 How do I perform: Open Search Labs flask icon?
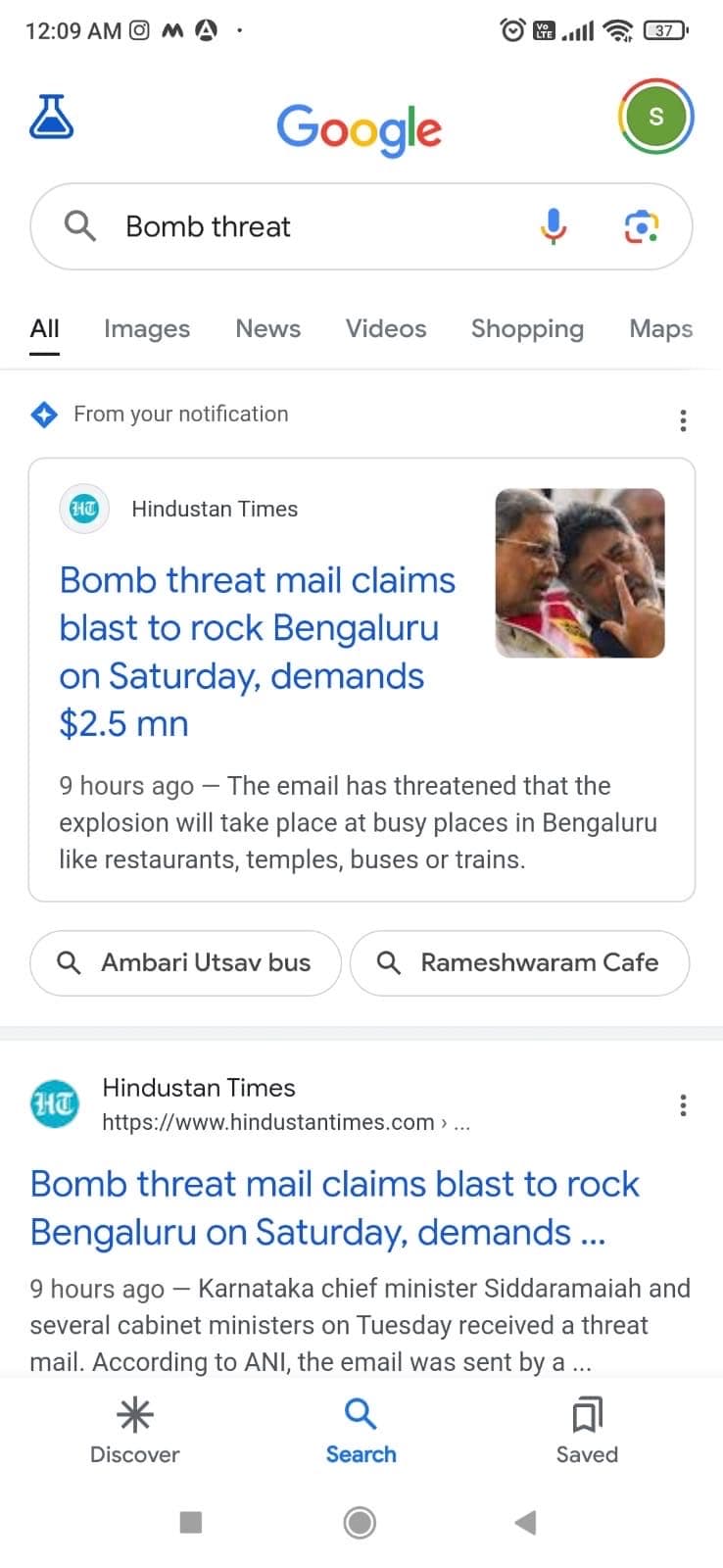tap(51, 117)
